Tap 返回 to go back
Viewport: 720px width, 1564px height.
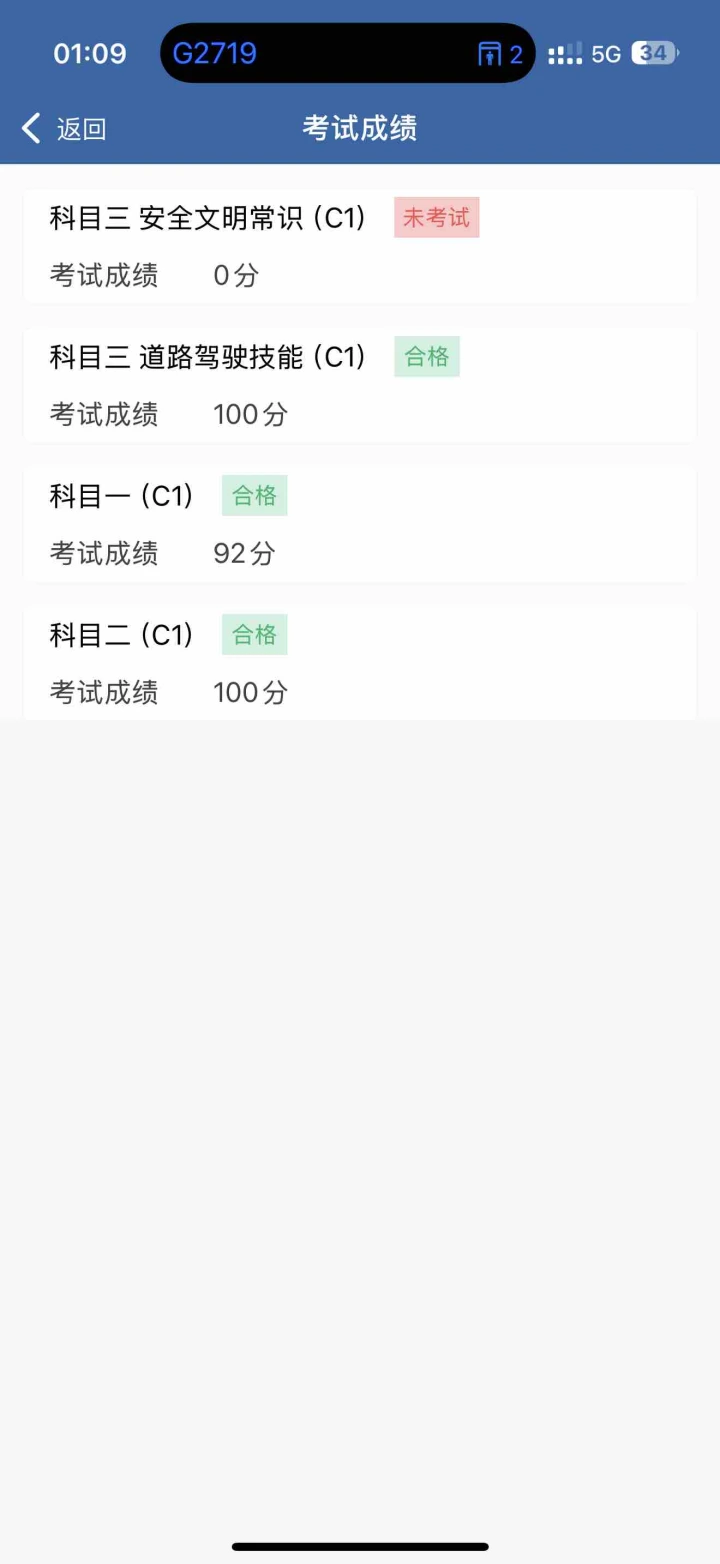tap(64, 129)
